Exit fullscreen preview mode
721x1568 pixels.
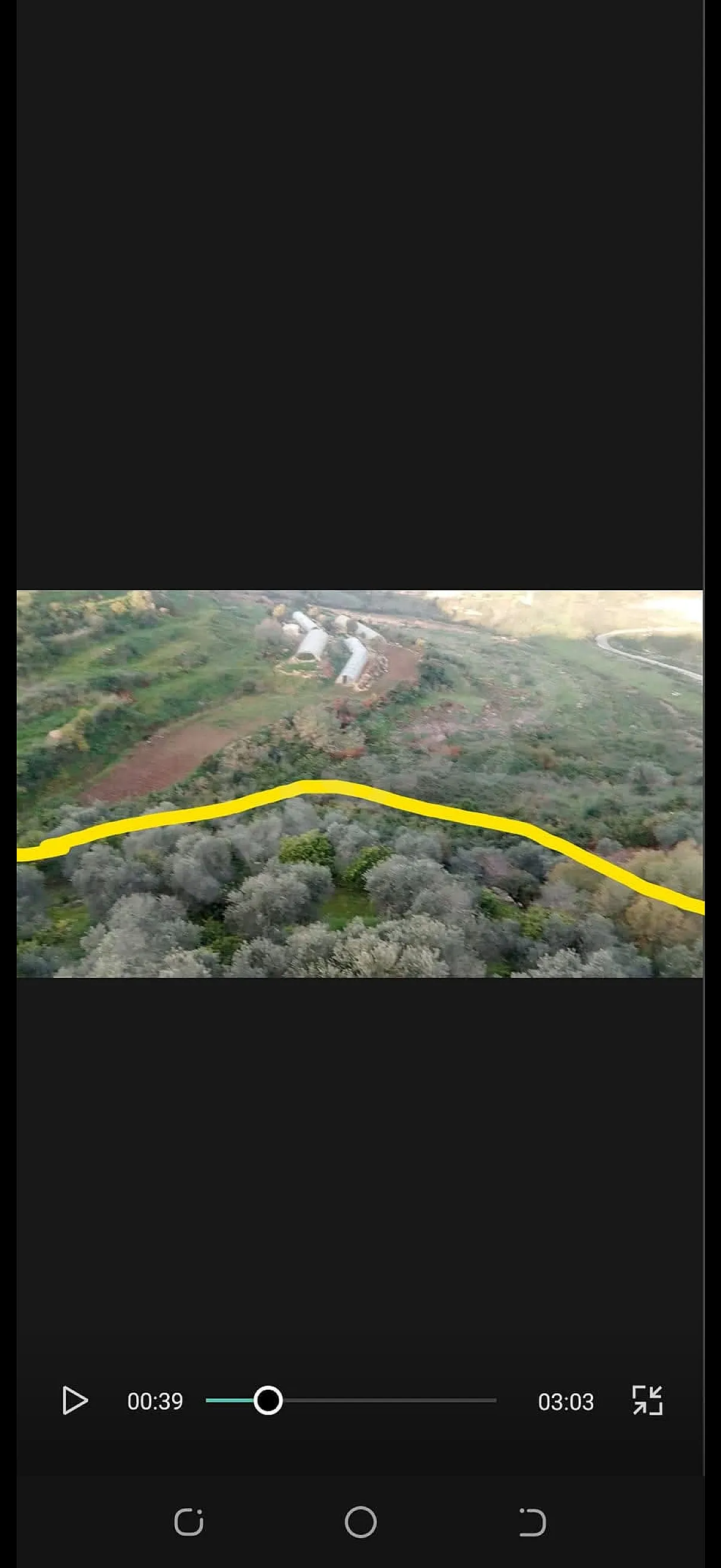(x=647, y=1401)
